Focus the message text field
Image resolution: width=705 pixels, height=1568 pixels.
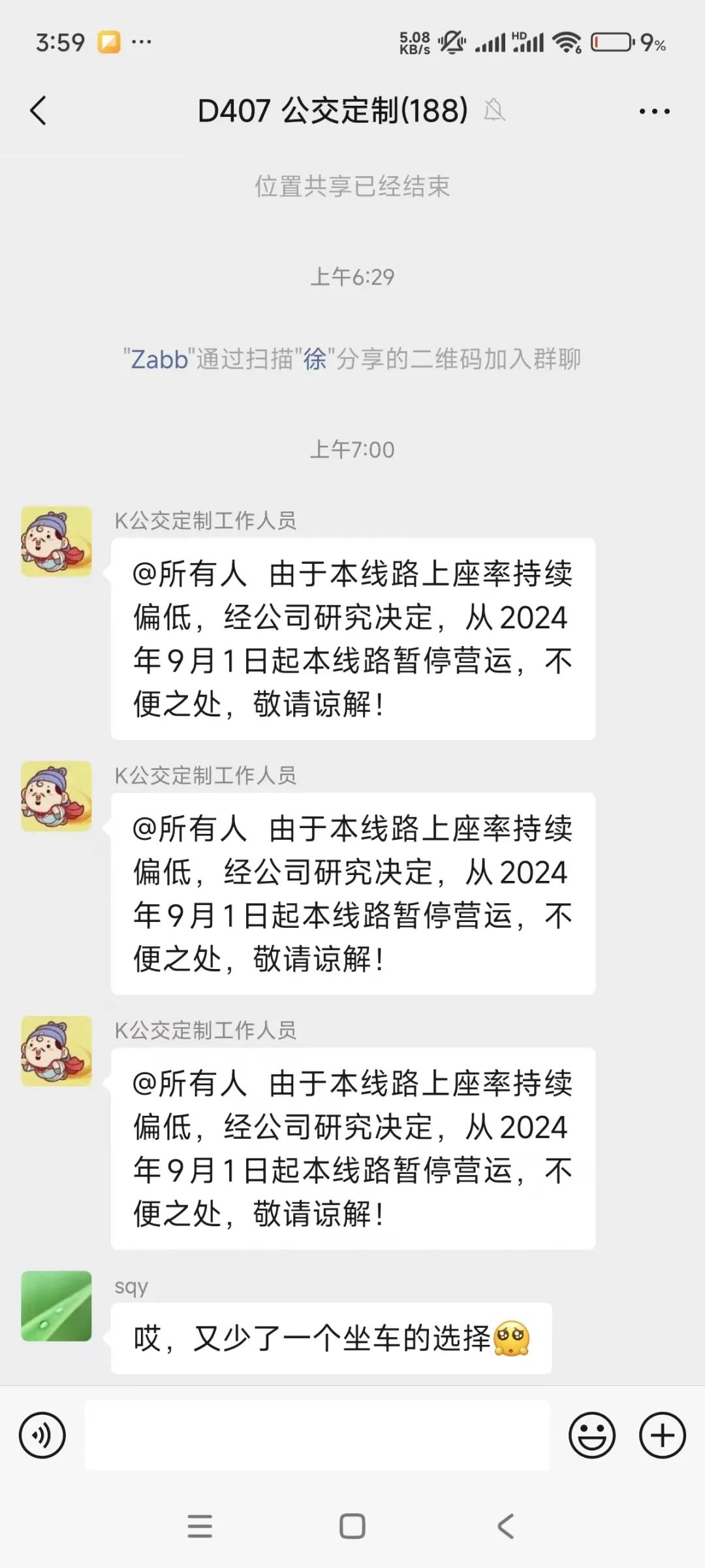pos(317,1436)
